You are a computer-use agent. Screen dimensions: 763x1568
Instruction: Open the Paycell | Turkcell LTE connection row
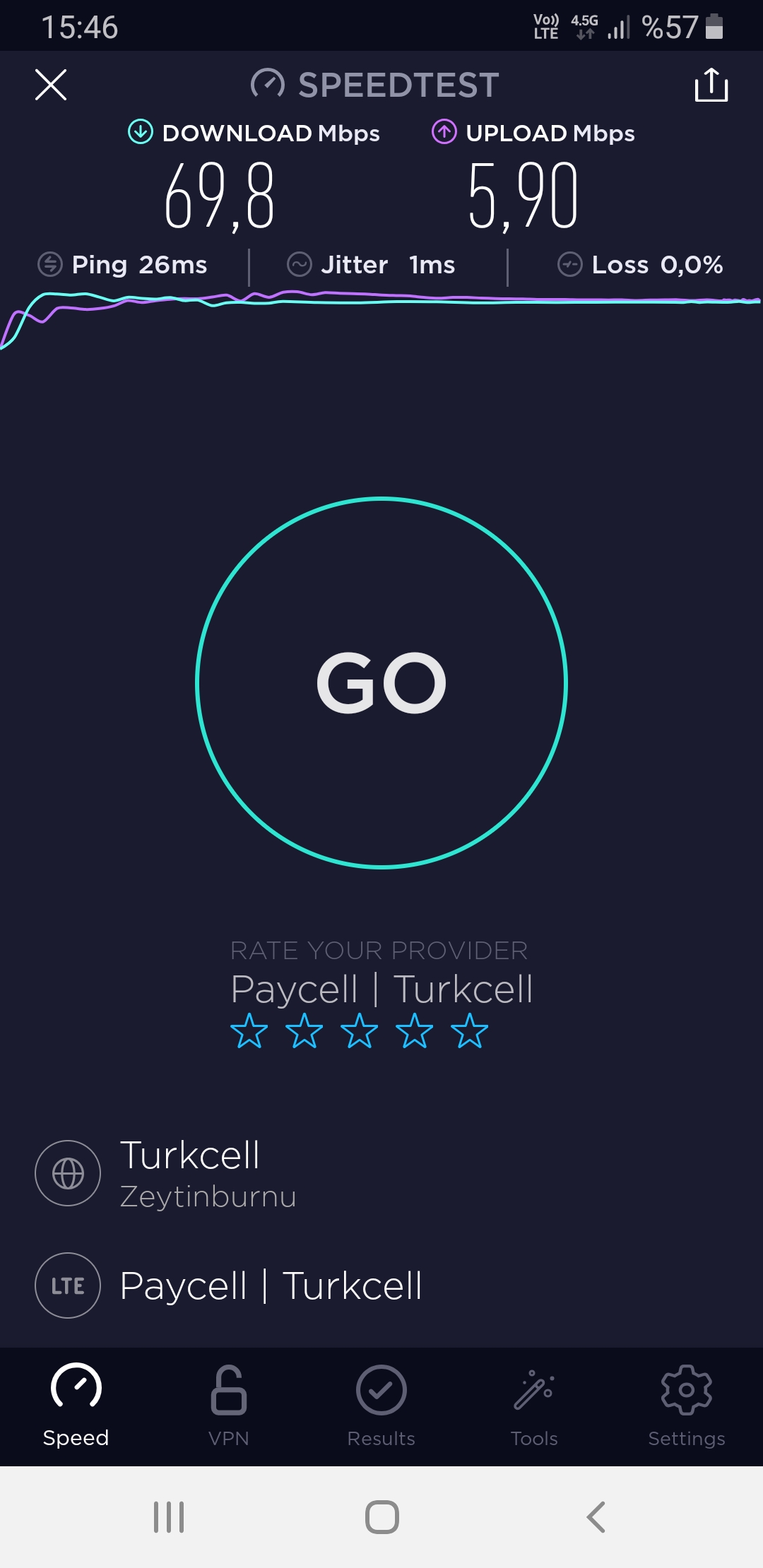(x=381, y=1285)
